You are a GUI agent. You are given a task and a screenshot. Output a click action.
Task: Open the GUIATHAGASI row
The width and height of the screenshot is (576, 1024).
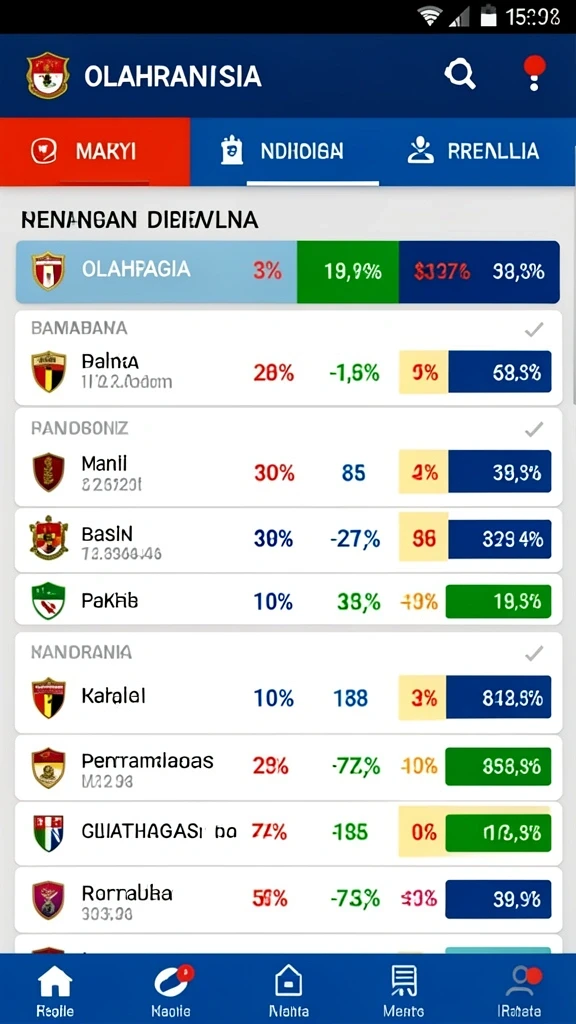pos(288,833)
